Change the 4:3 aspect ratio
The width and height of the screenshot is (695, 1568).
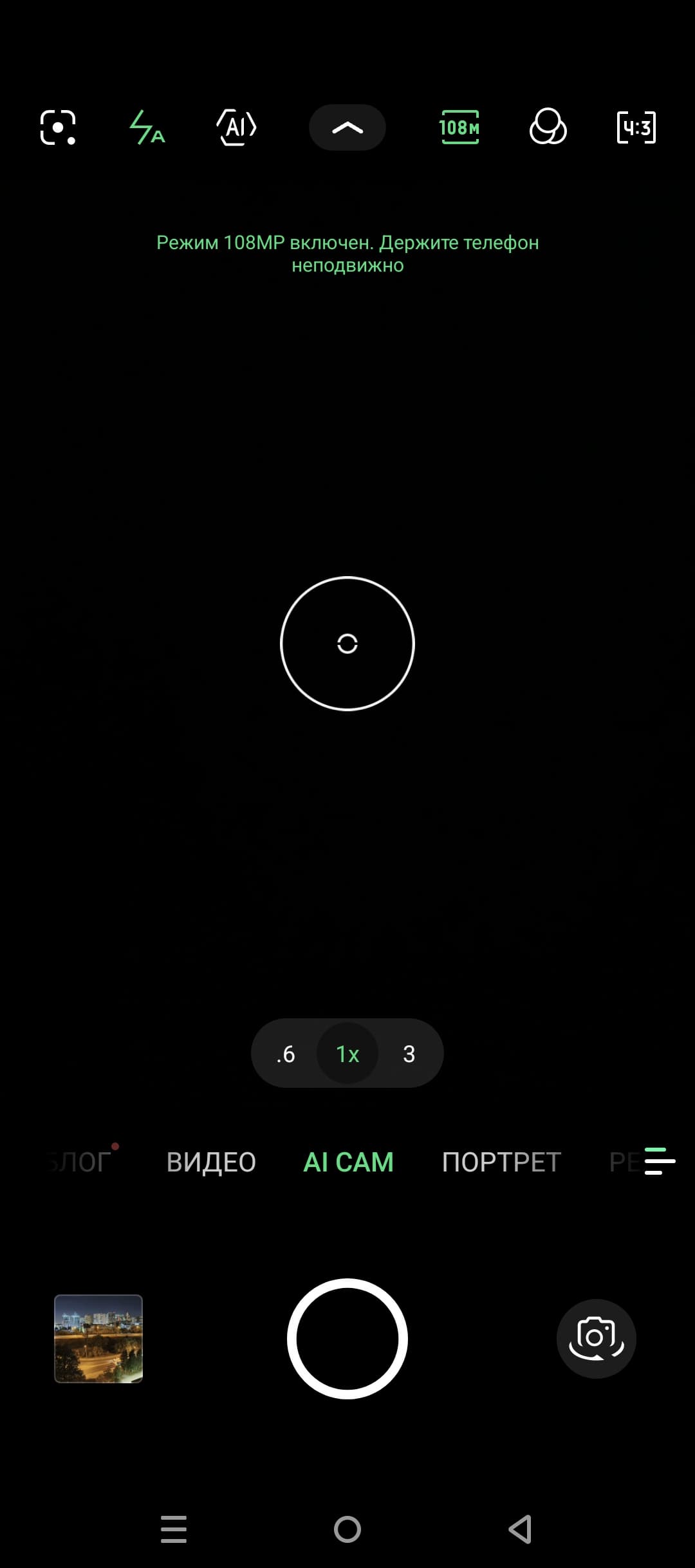click(x=636, y=127)
